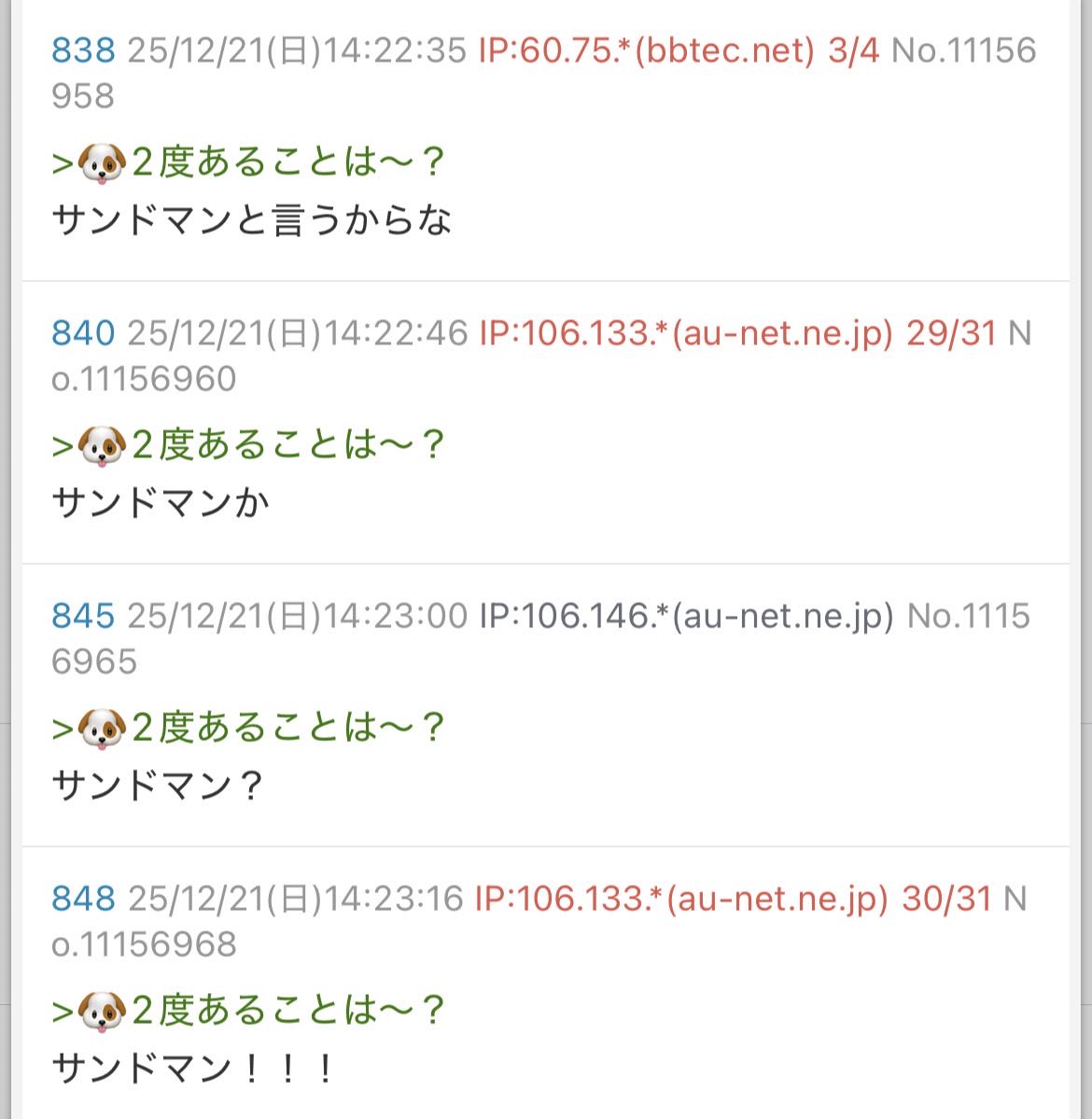
Task: Open post number 845
Action: pos(83,616)
